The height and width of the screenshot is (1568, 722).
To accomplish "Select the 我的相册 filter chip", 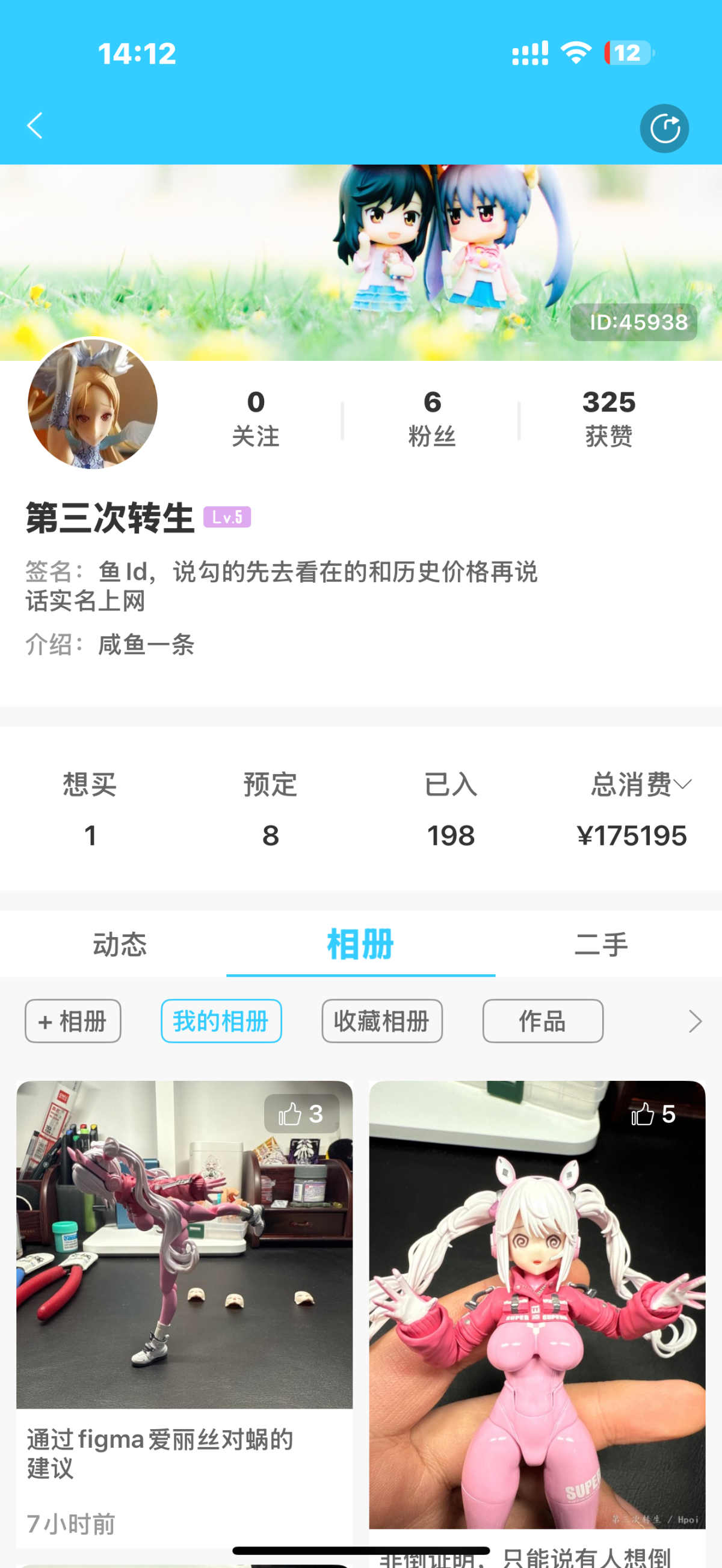I will point(221,1021).
